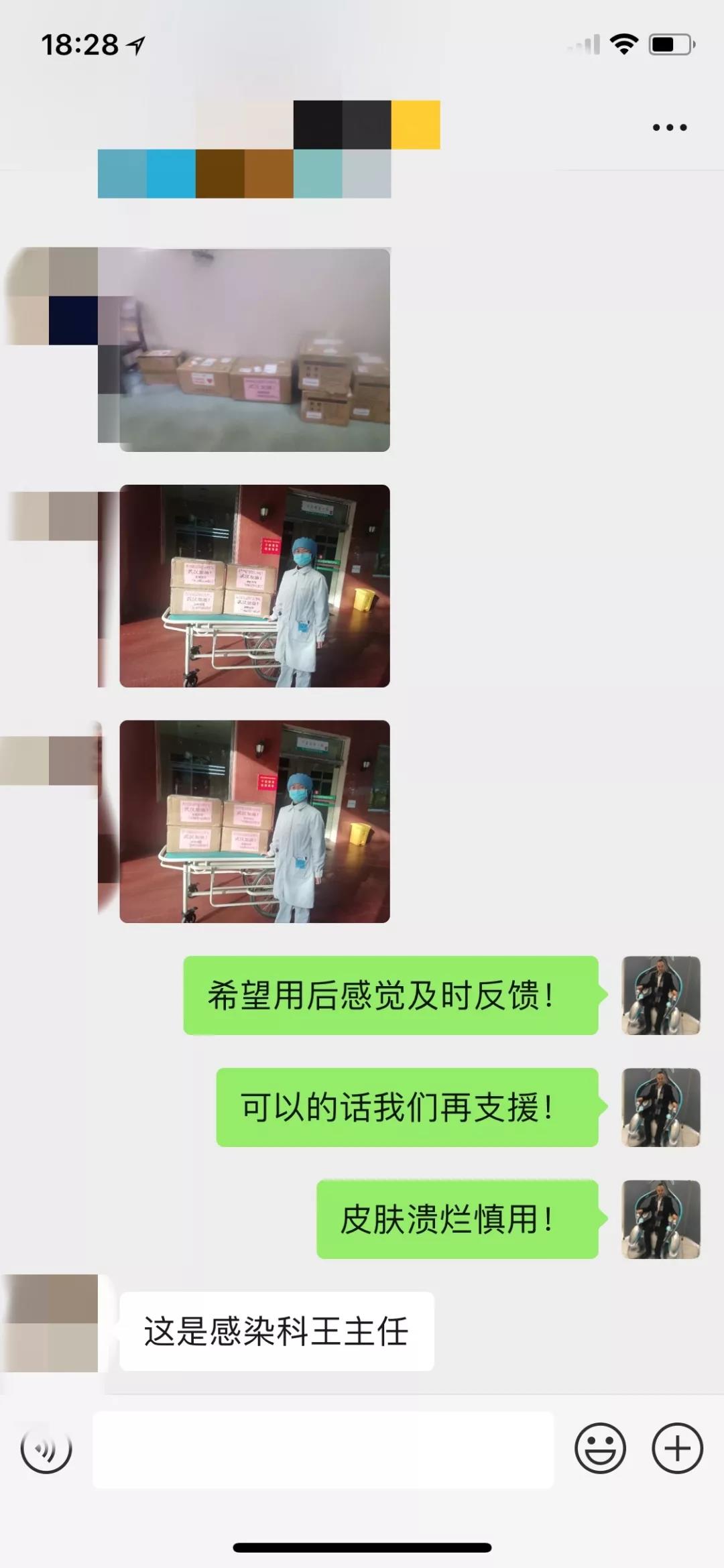The height and width of the screenshot is (1568, 724).
Task: Tap the message text input field
Action: click(x=323, y=1449)
